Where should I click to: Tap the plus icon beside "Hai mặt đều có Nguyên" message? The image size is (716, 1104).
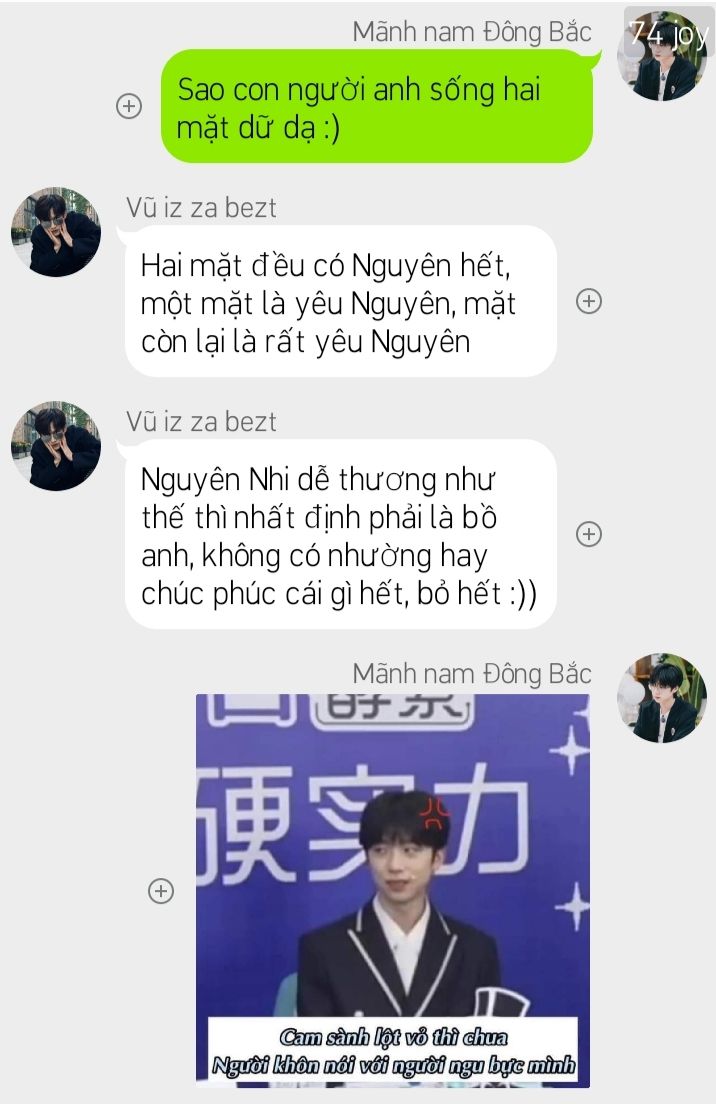coord(590,301)
